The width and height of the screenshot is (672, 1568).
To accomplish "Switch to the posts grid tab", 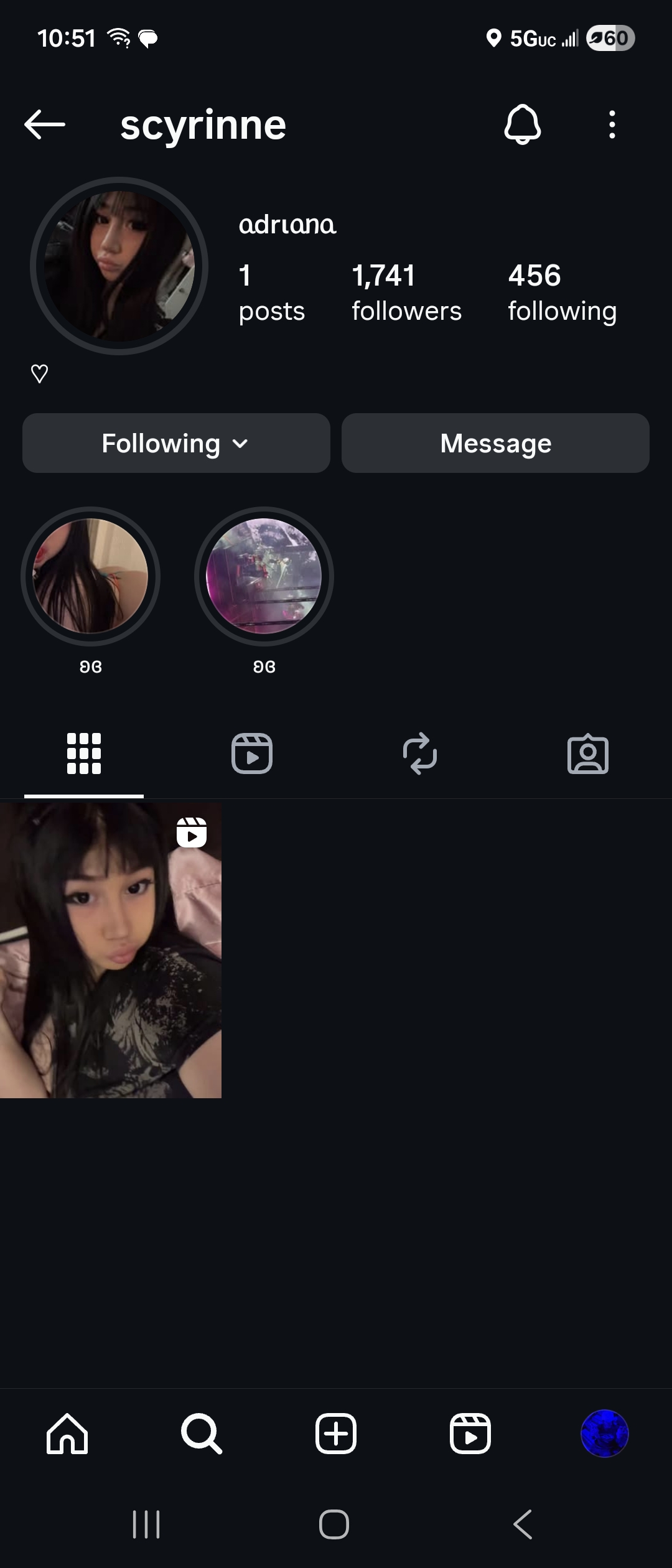I will point(84,754).
